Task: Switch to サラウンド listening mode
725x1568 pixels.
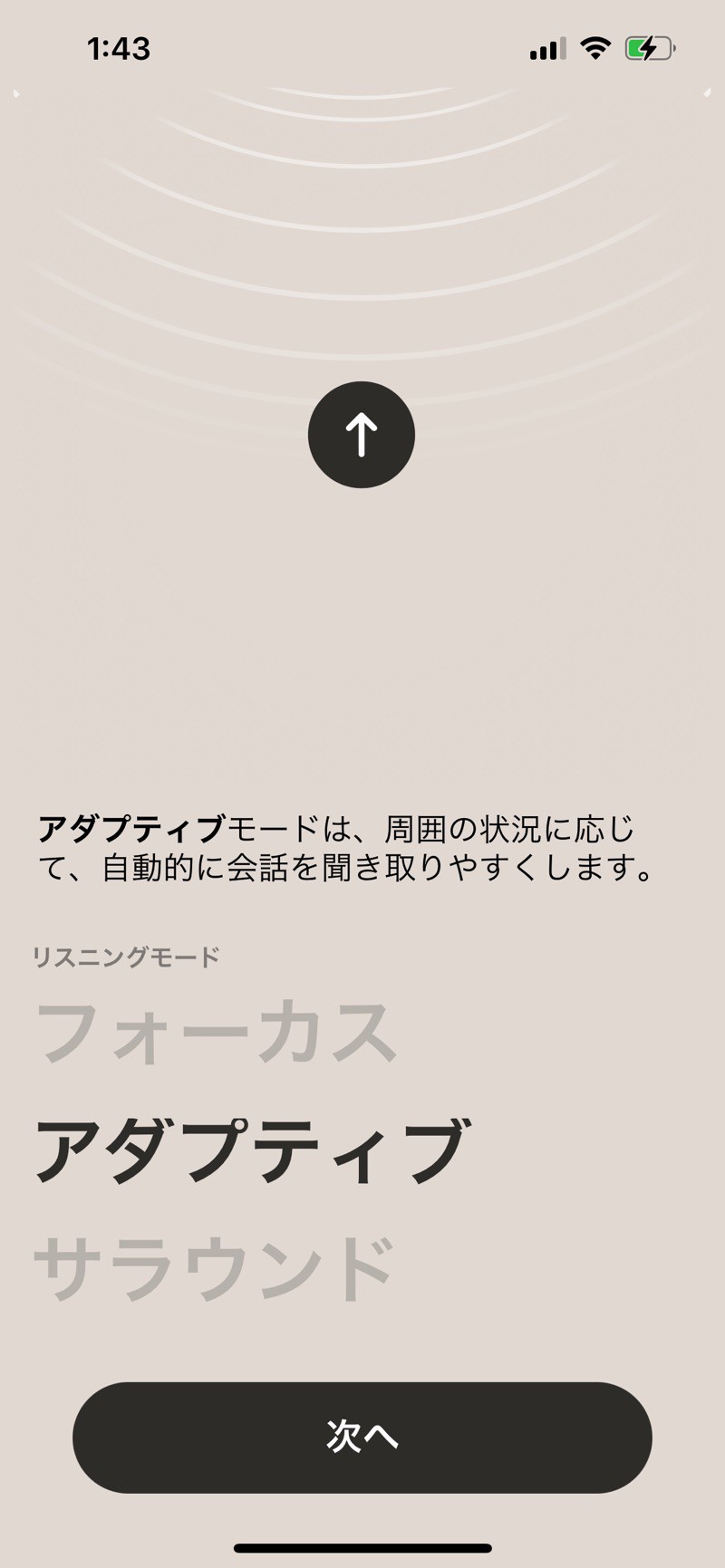Action: pyautogui.click(x=214, y=1268)
